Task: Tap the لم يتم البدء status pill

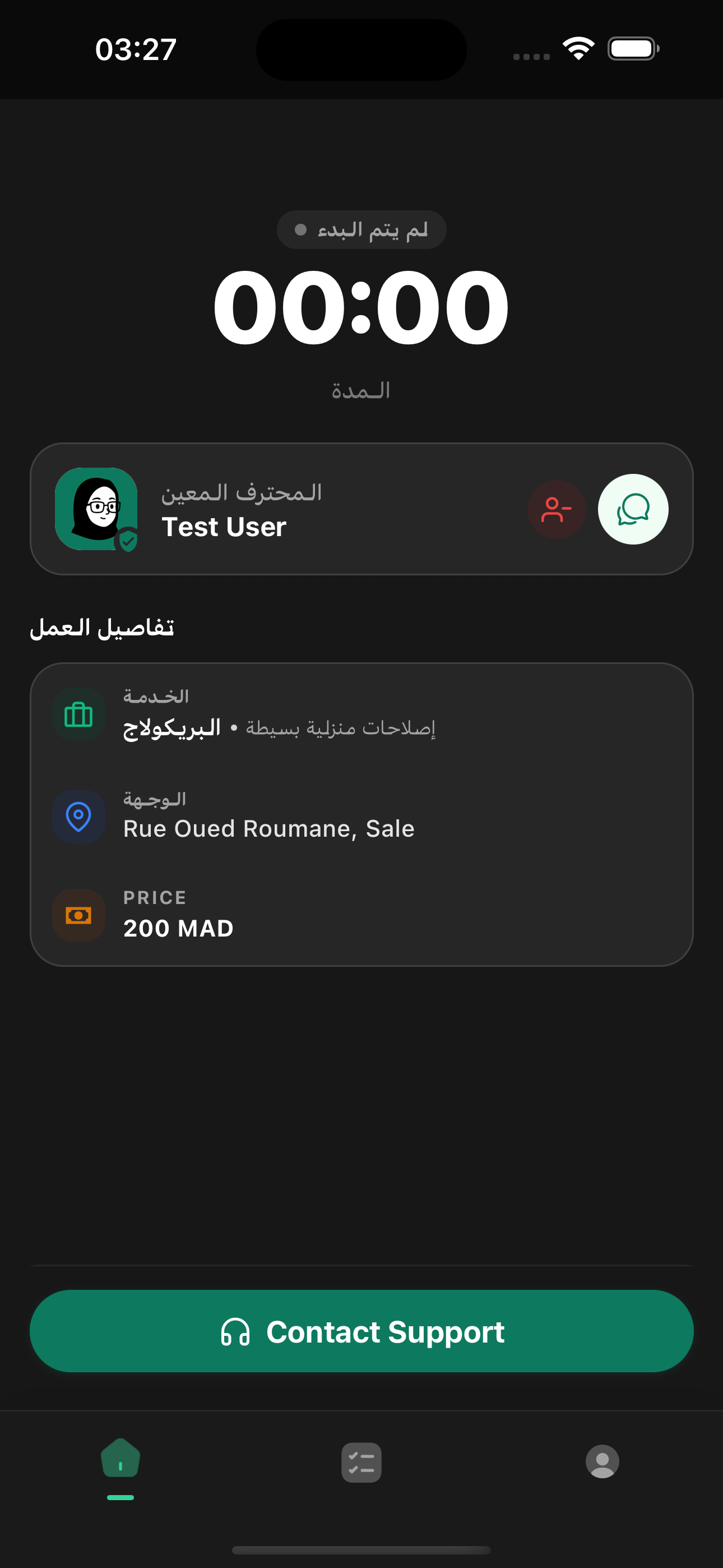Action: (x=361, y=229)
